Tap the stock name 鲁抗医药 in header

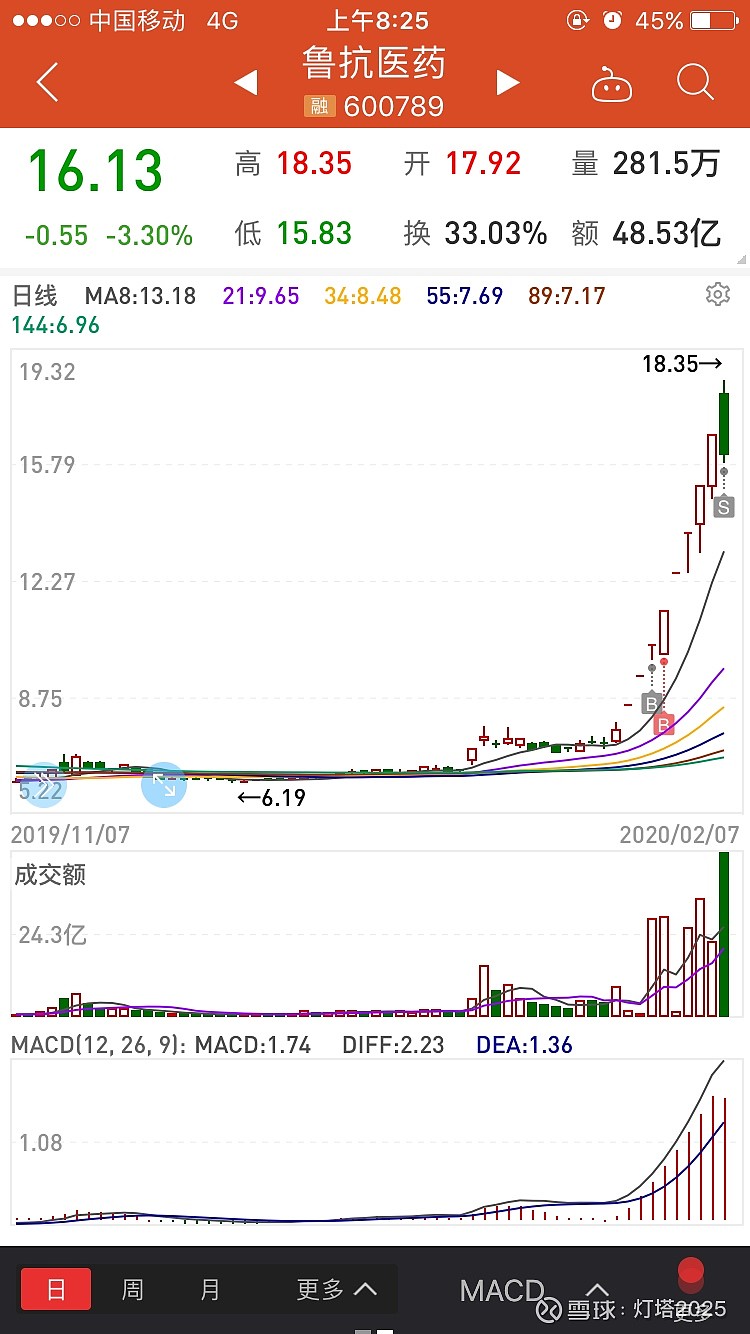375,62
